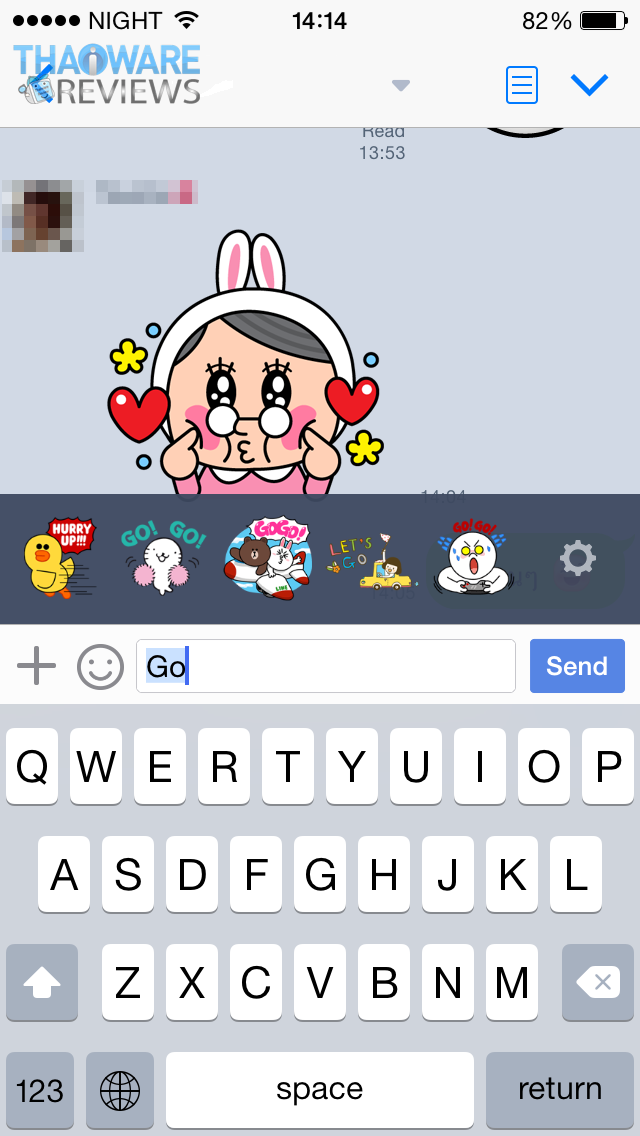Insert the angry Moon Go! Go! sticker
The width and height of the screenshot is (640, 1136).
click(x=469, y=559)
